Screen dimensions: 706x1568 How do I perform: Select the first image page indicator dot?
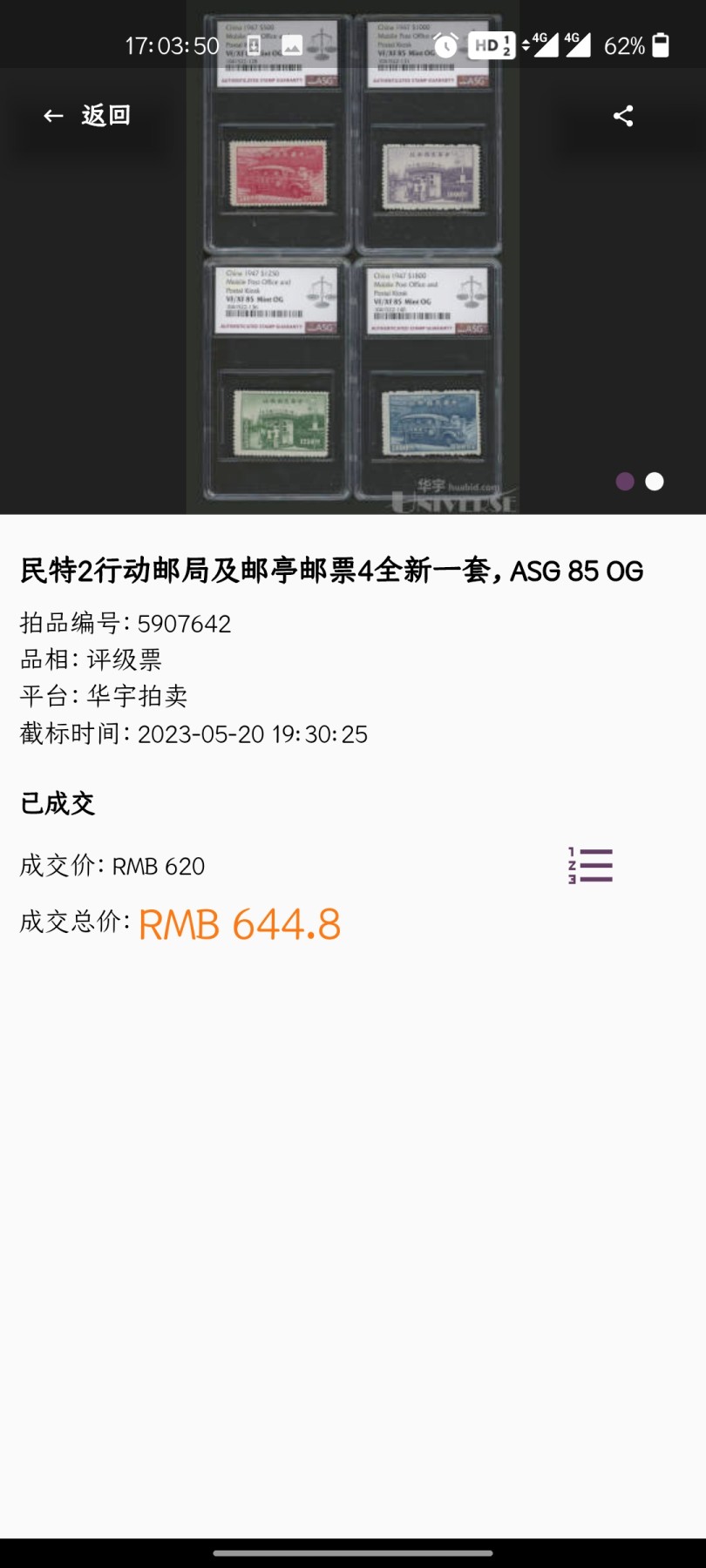point(625,482)
